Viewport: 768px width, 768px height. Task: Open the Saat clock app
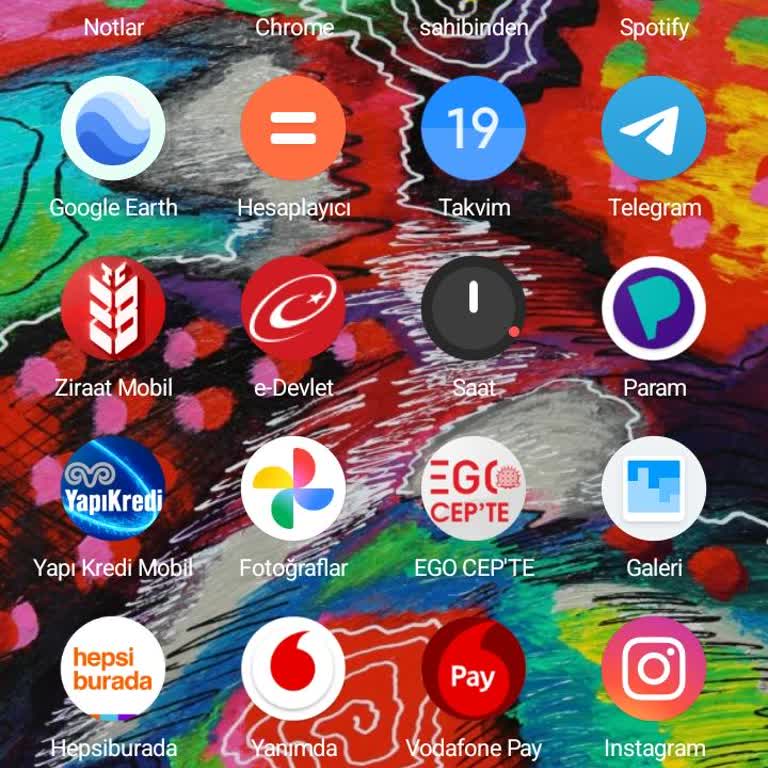click(x=473, y=309)
